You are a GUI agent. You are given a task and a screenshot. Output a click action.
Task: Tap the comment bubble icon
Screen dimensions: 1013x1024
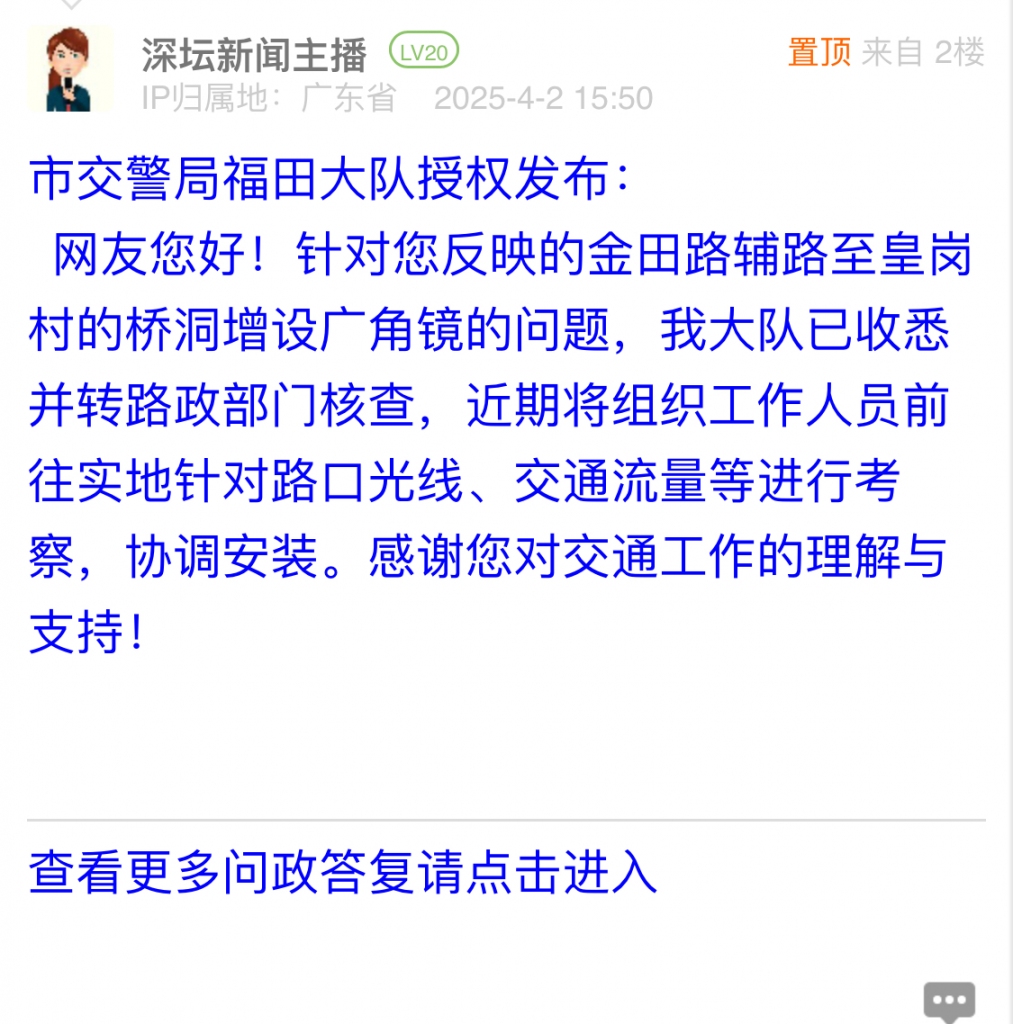[x=948, y=1001]
